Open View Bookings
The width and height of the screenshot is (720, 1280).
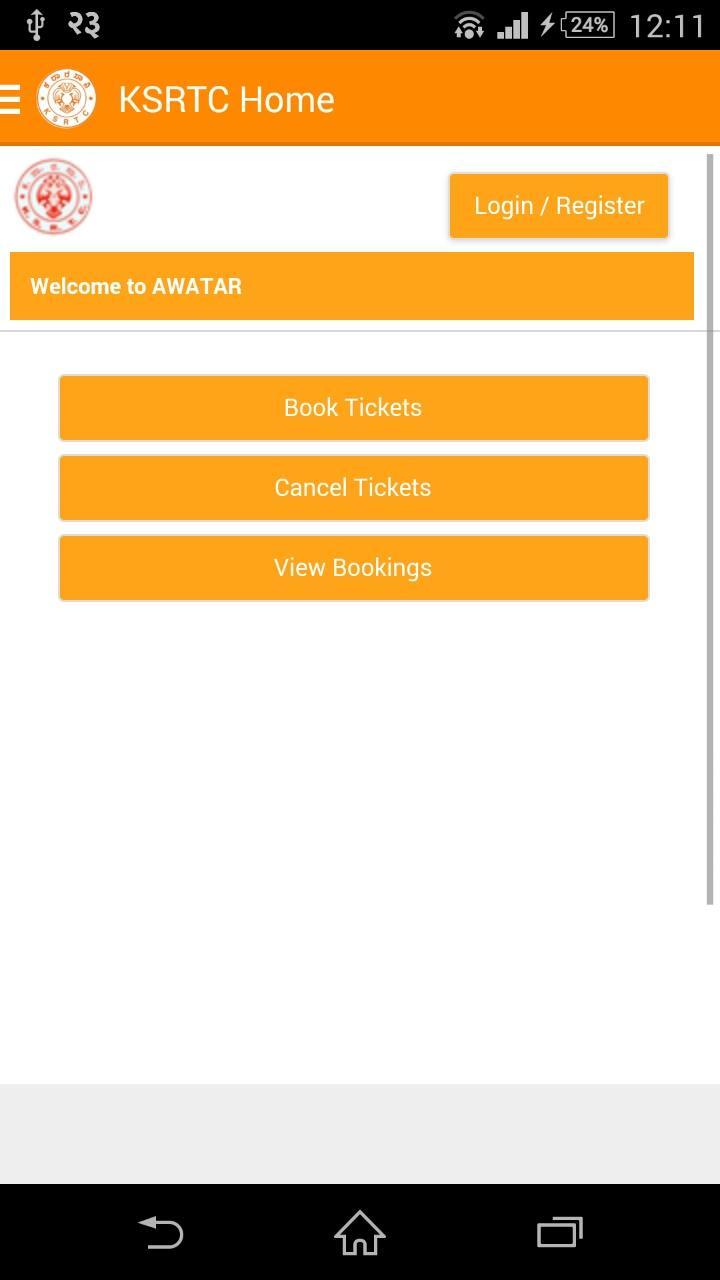click(353, 568)
